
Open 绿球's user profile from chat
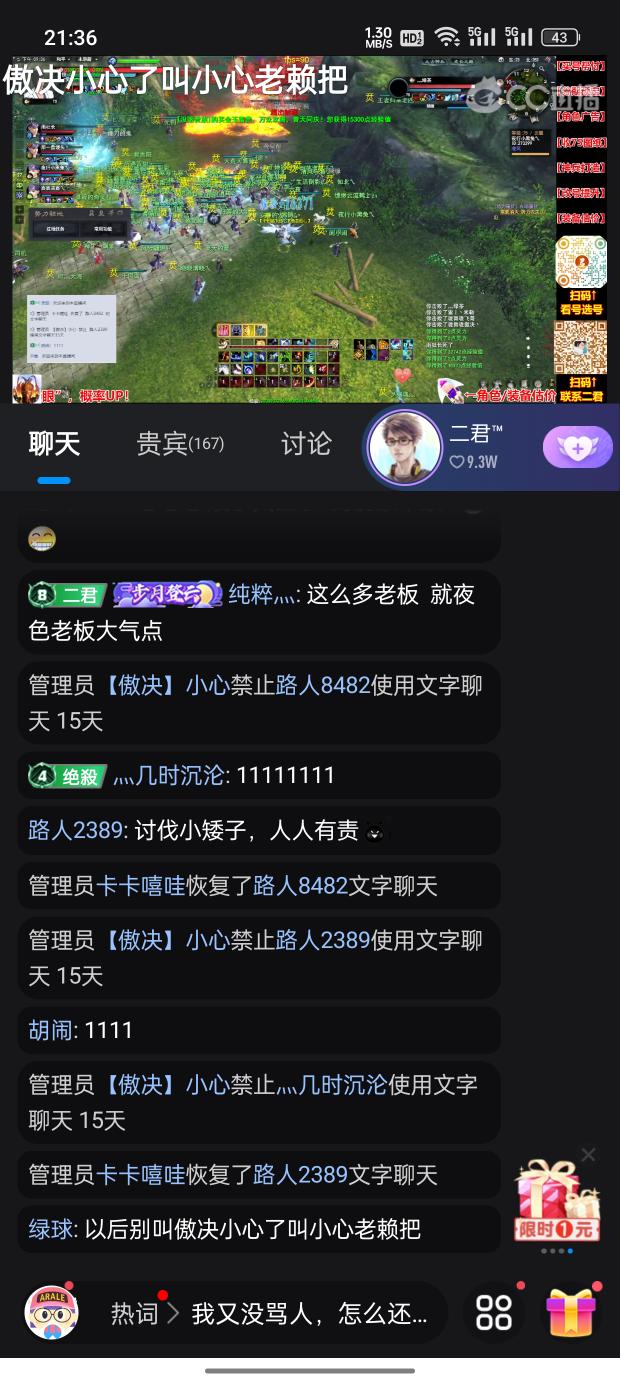[x=51, y=1229]
